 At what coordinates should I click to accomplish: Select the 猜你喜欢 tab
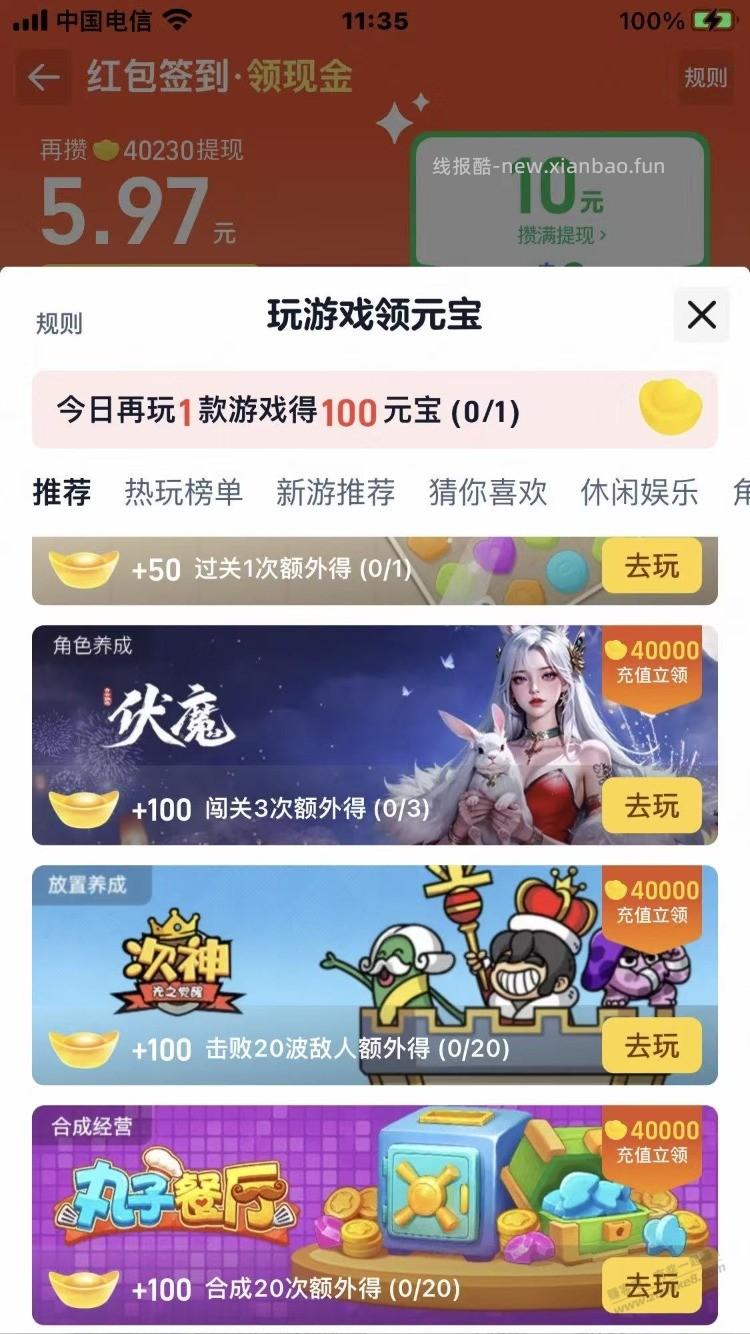coord(486,492)
